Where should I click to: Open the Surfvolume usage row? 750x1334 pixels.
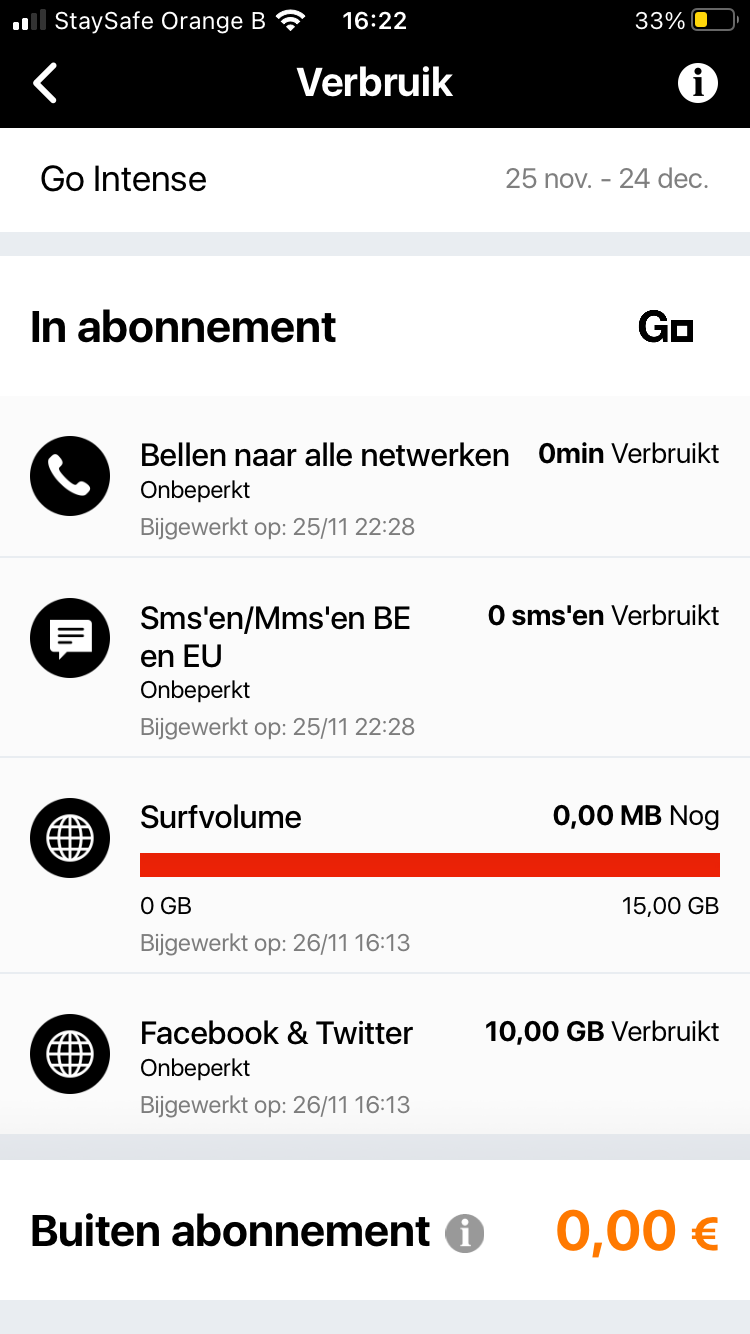point(375,865)
